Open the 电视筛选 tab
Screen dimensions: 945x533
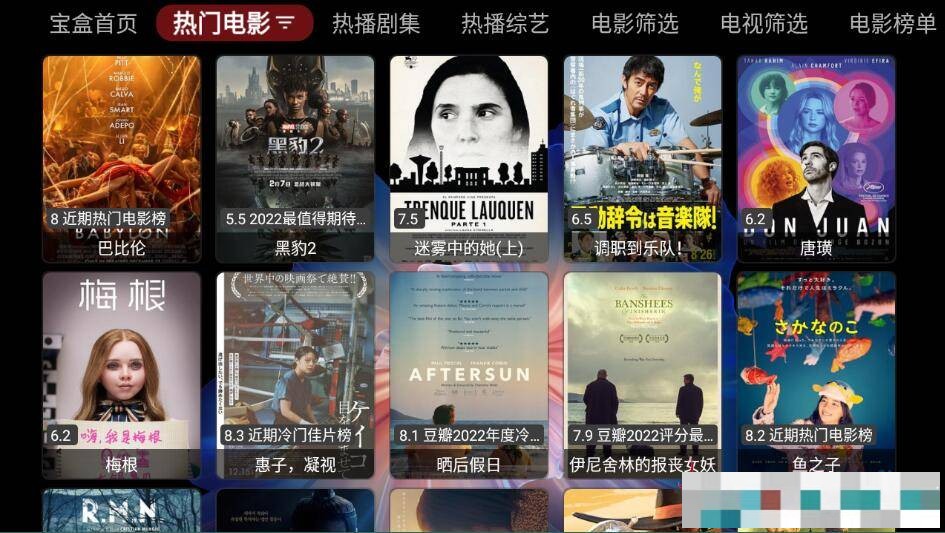pyautogui.click(x=763, y=23)
